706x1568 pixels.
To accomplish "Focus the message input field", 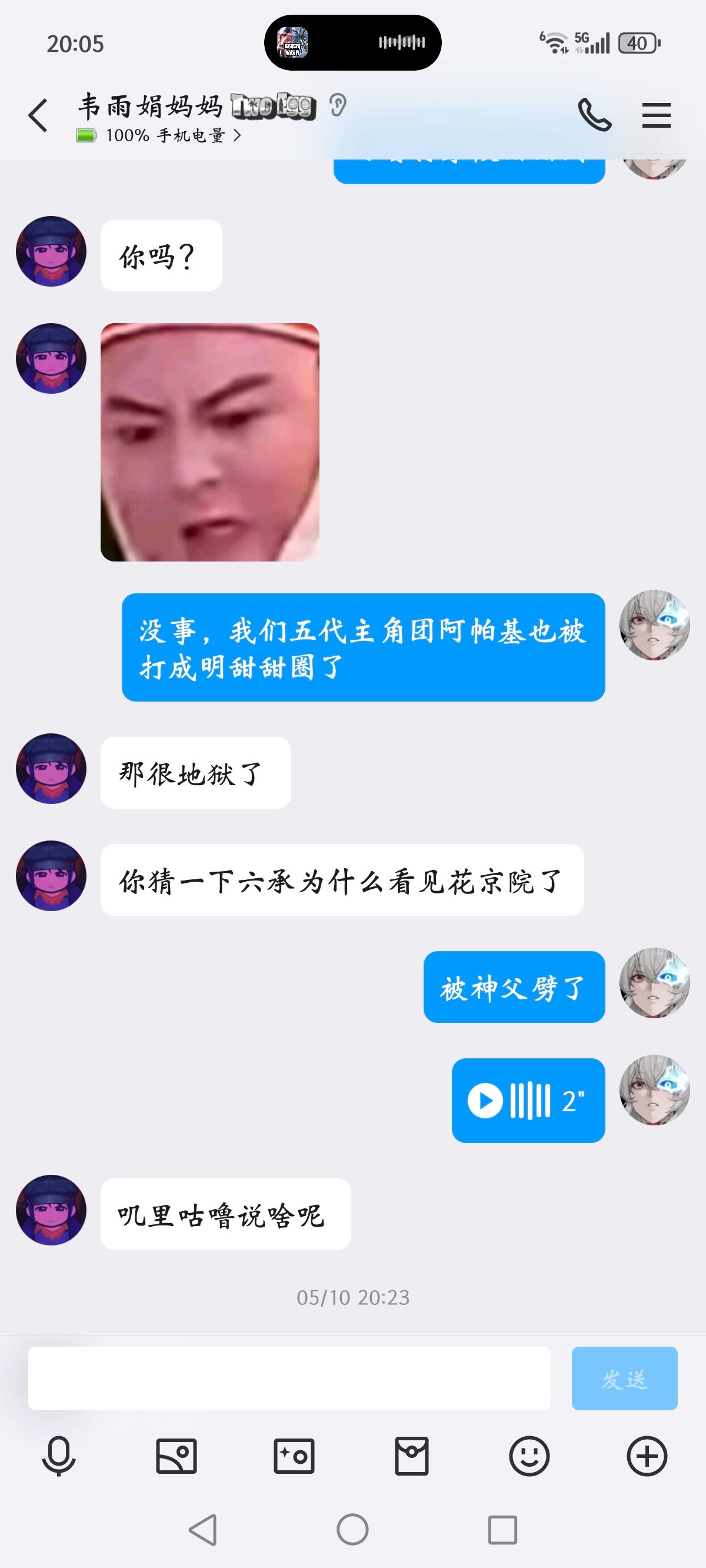I will 289,1378.
